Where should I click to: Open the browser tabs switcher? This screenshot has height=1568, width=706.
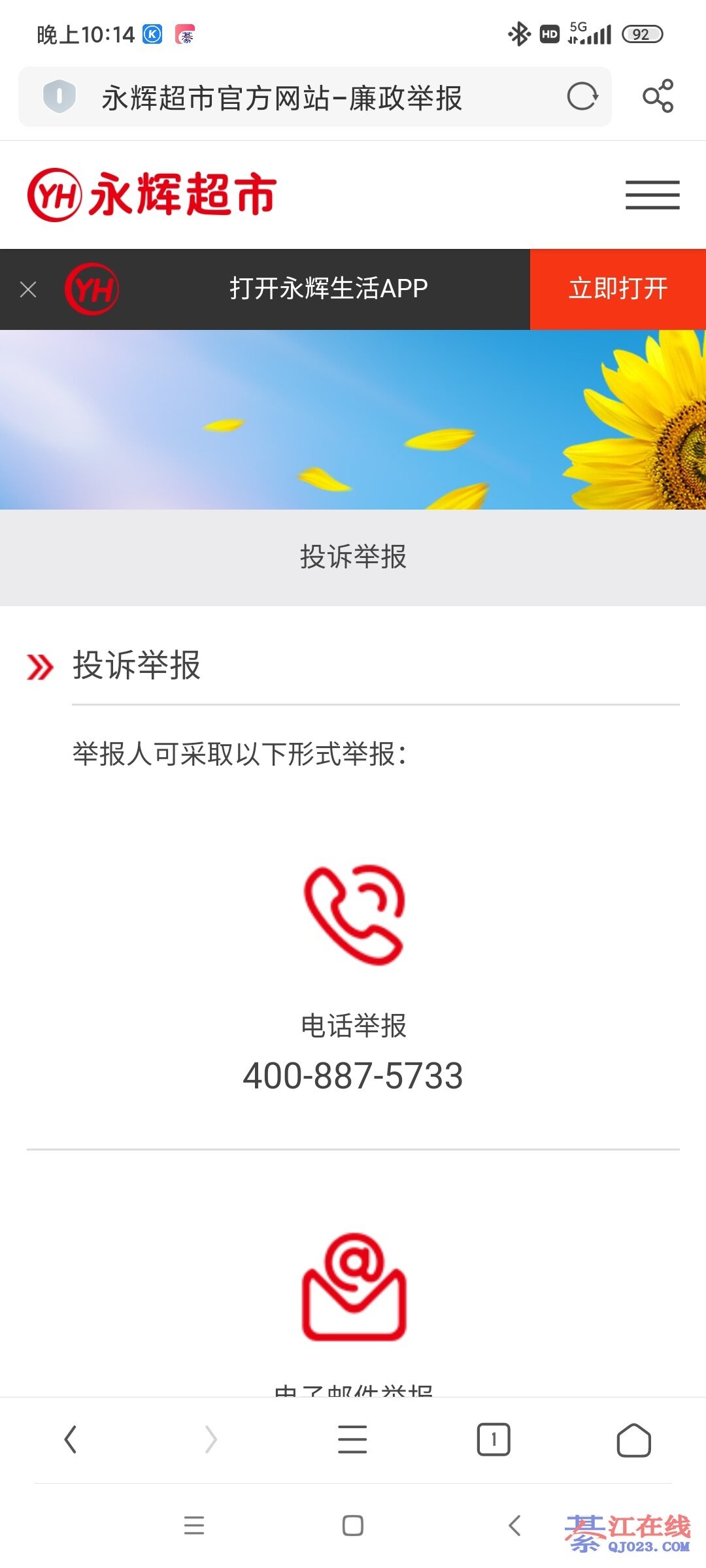pos(494,1439)
